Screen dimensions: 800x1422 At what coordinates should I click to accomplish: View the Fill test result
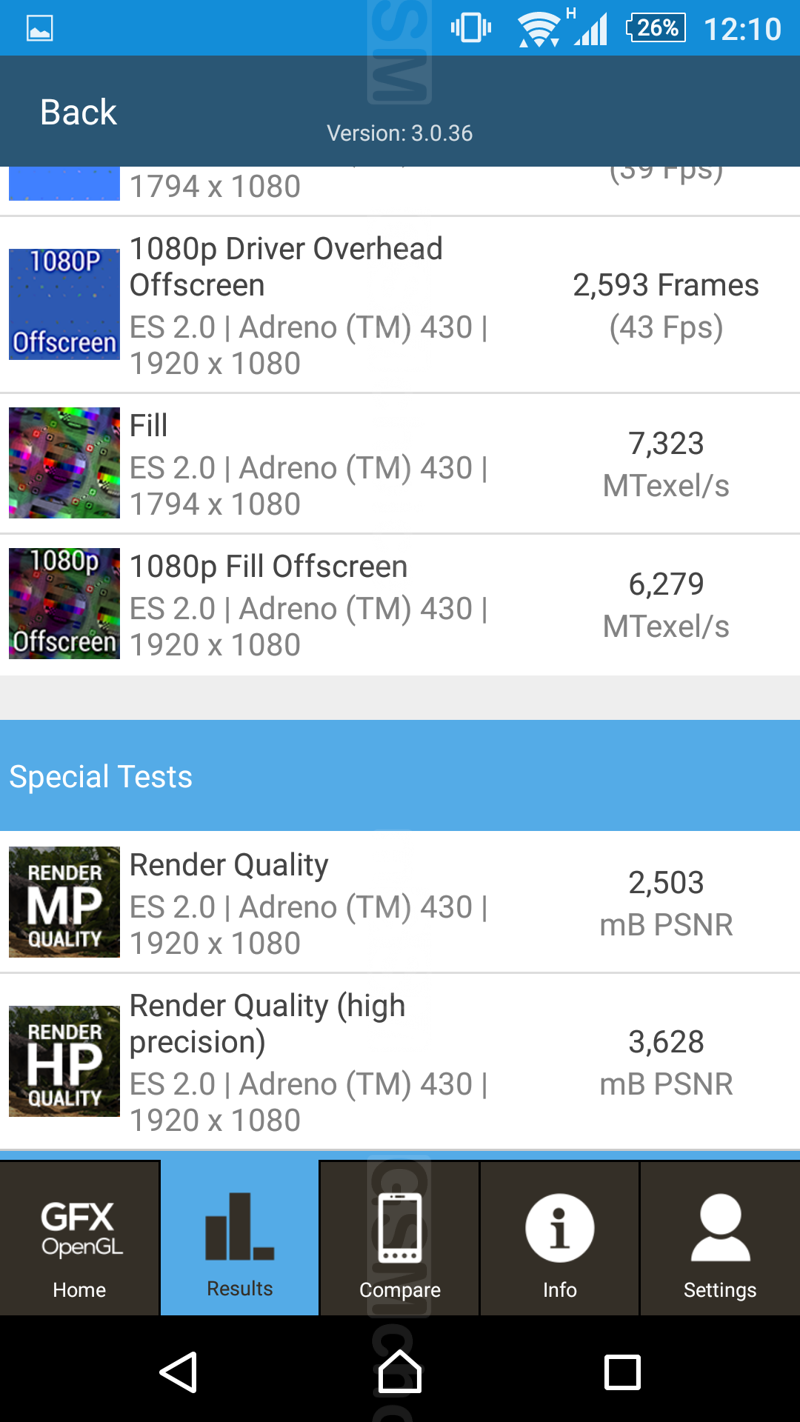[400, 463]
